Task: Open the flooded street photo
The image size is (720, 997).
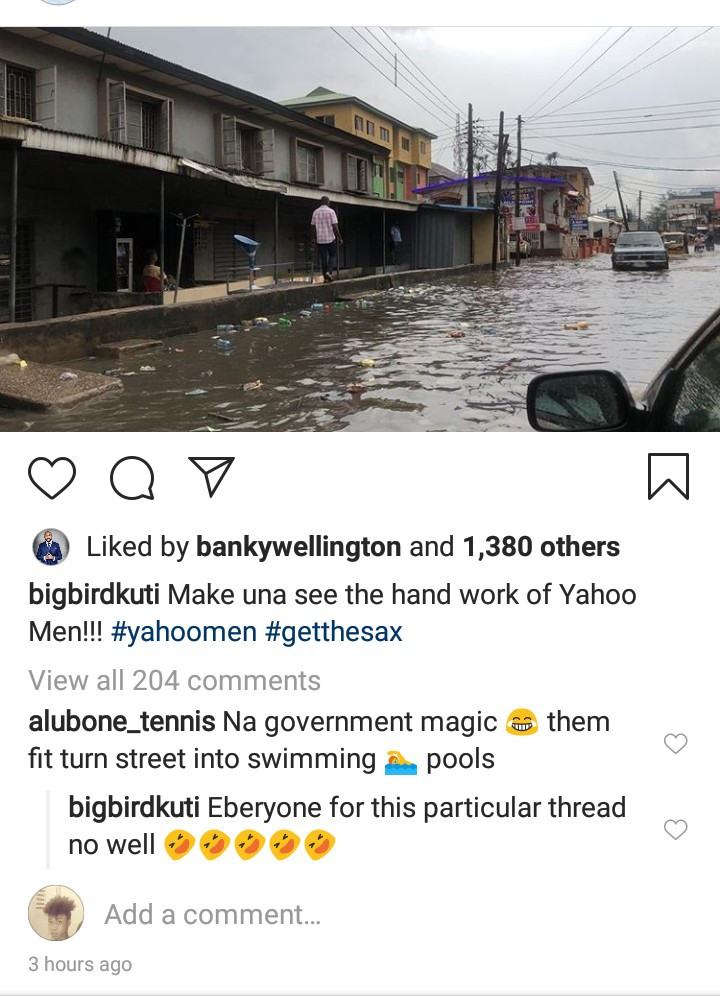Action: point(360,230)
